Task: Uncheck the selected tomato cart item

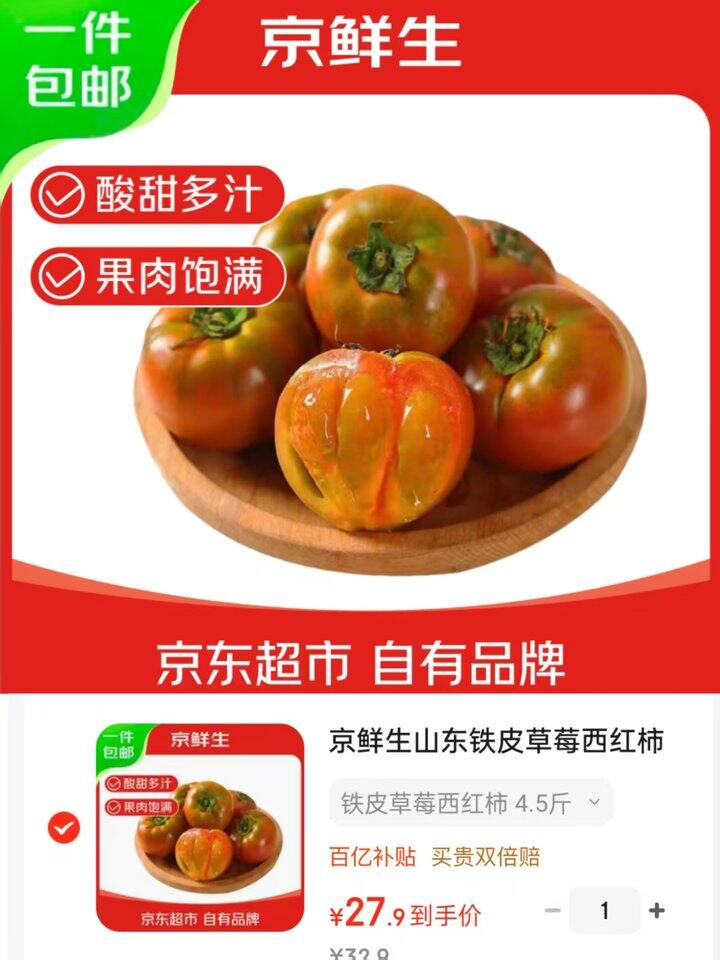Action: click(63, 828)
